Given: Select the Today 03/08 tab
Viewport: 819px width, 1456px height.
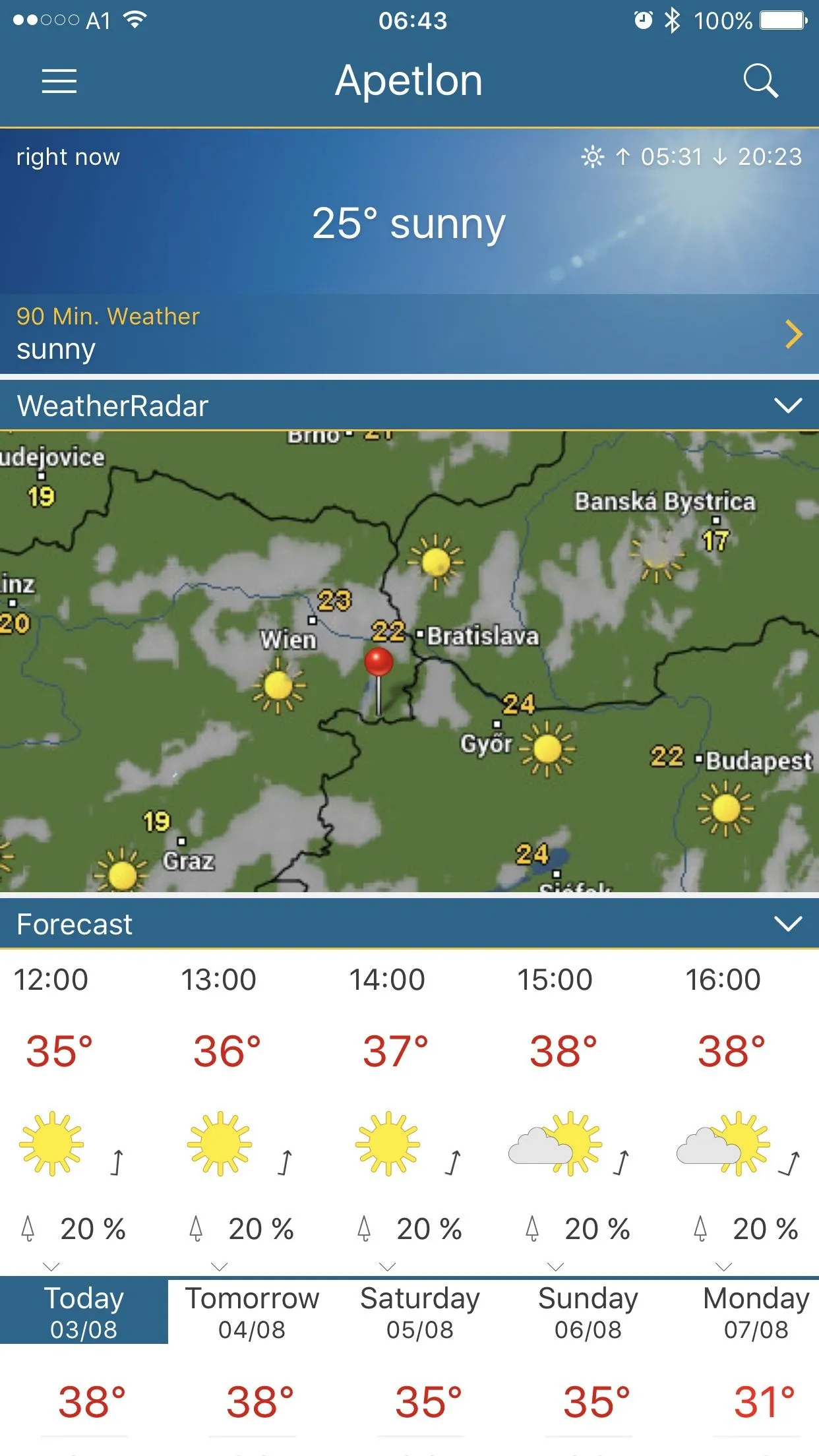Looking at the screenshot, I should [x=84, y=1311].
